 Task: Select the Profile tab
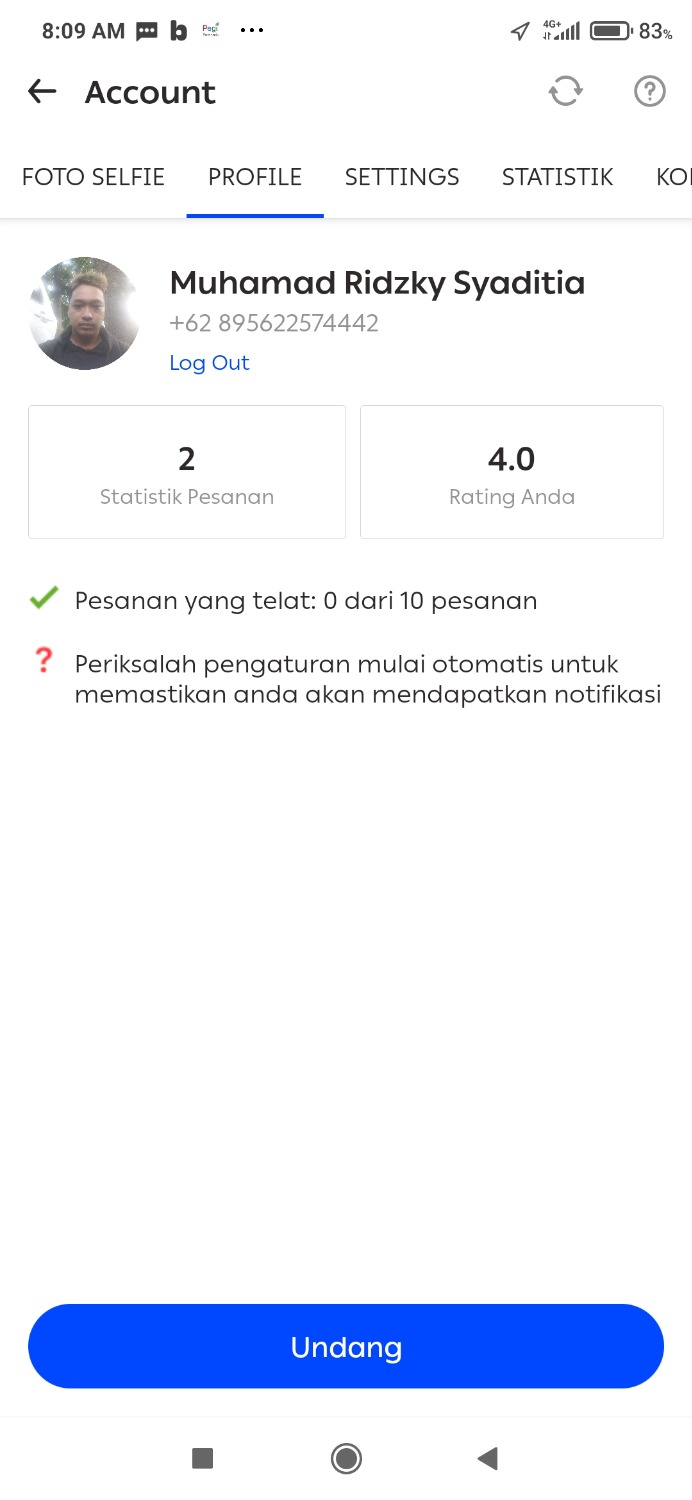pyautogui.click(x=255, y=177)
